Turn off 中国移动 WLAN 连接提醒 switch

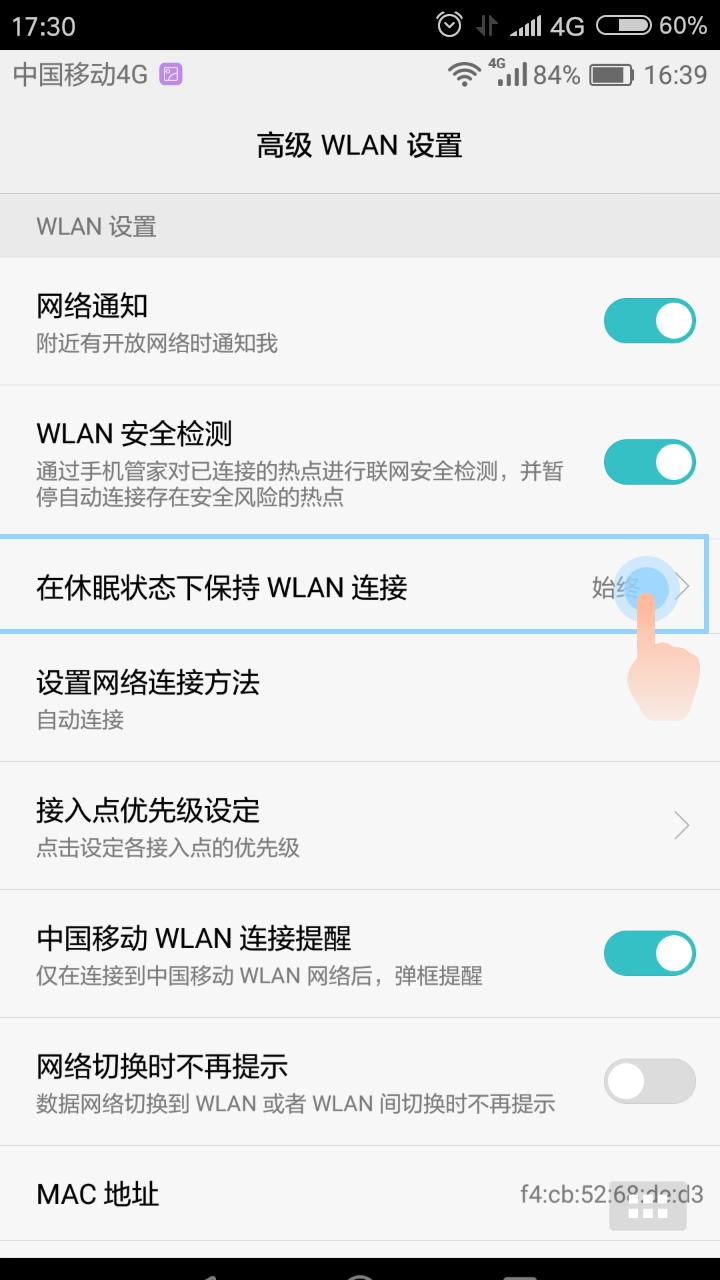[x=649, y=953]
